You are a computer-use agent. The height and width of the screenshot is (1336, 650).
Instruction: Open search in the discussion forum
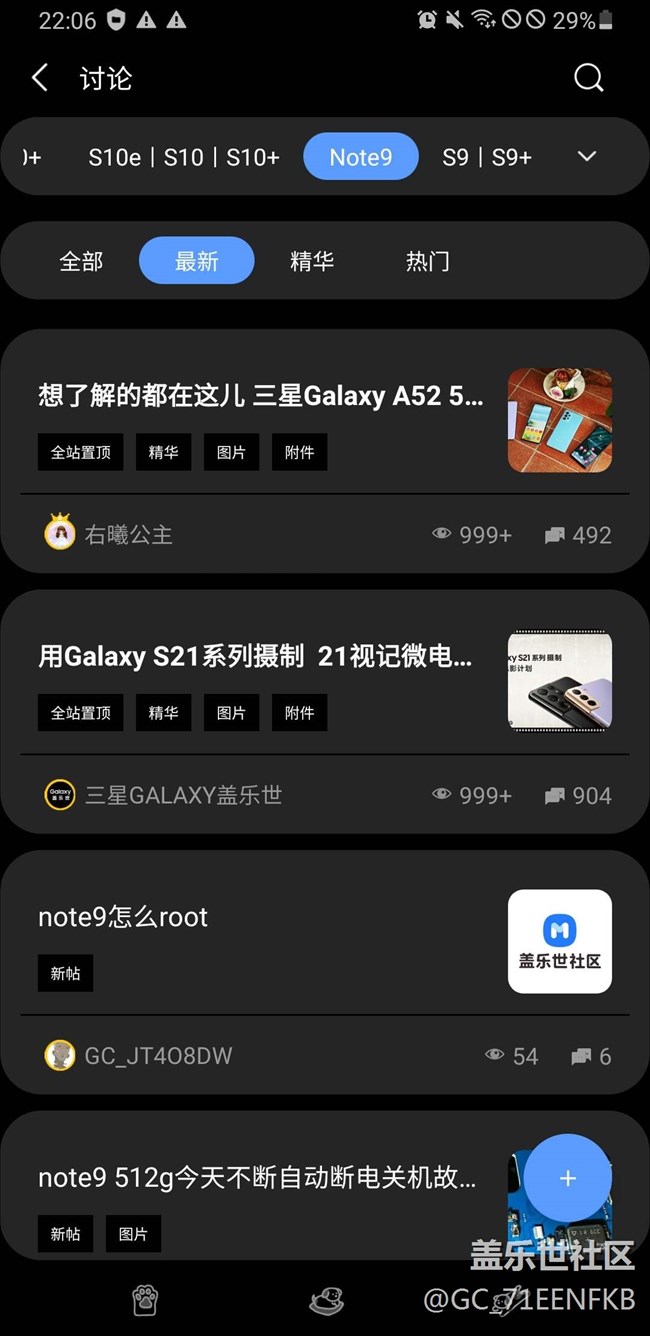pyautogui.click(x=588, y=78)
